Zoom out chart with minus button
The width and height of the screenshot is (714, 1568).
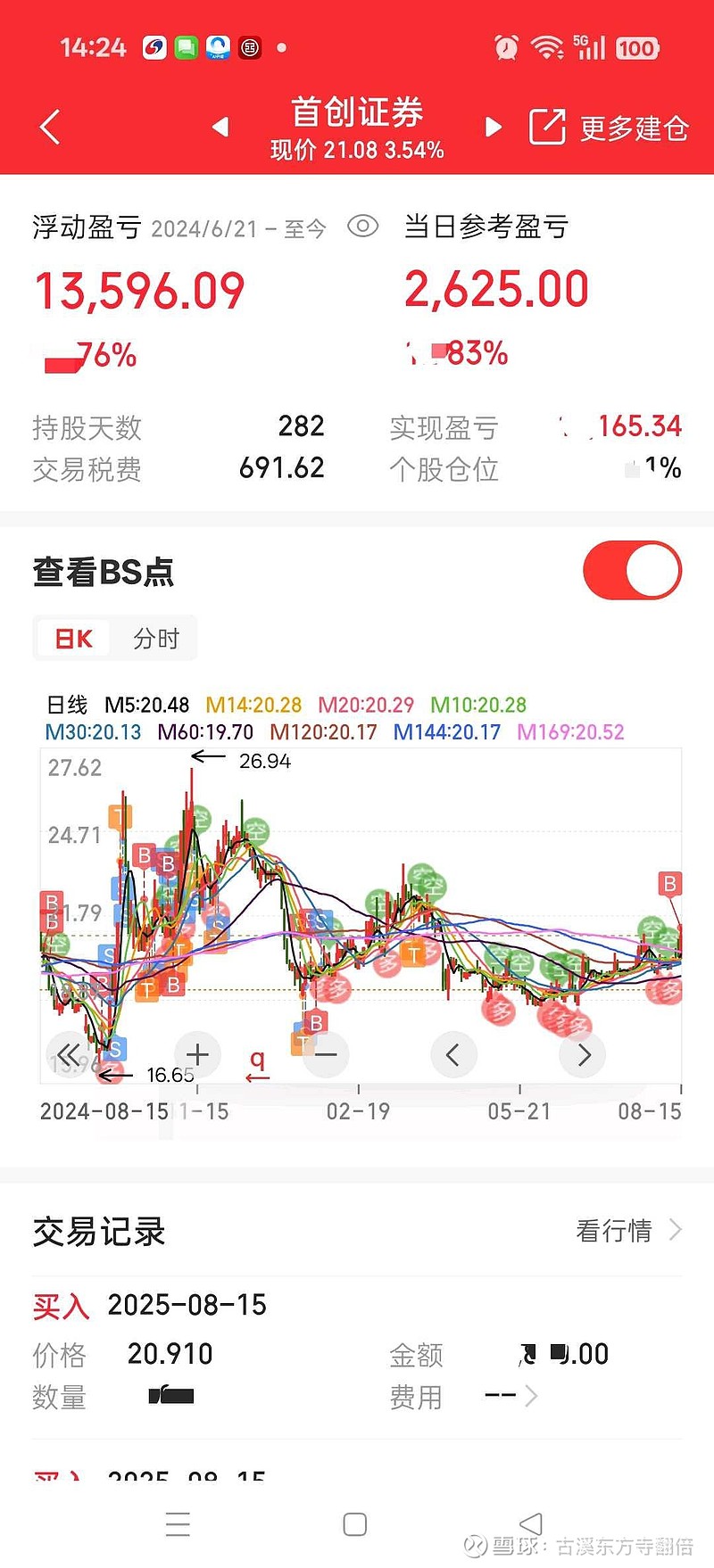327,1055
